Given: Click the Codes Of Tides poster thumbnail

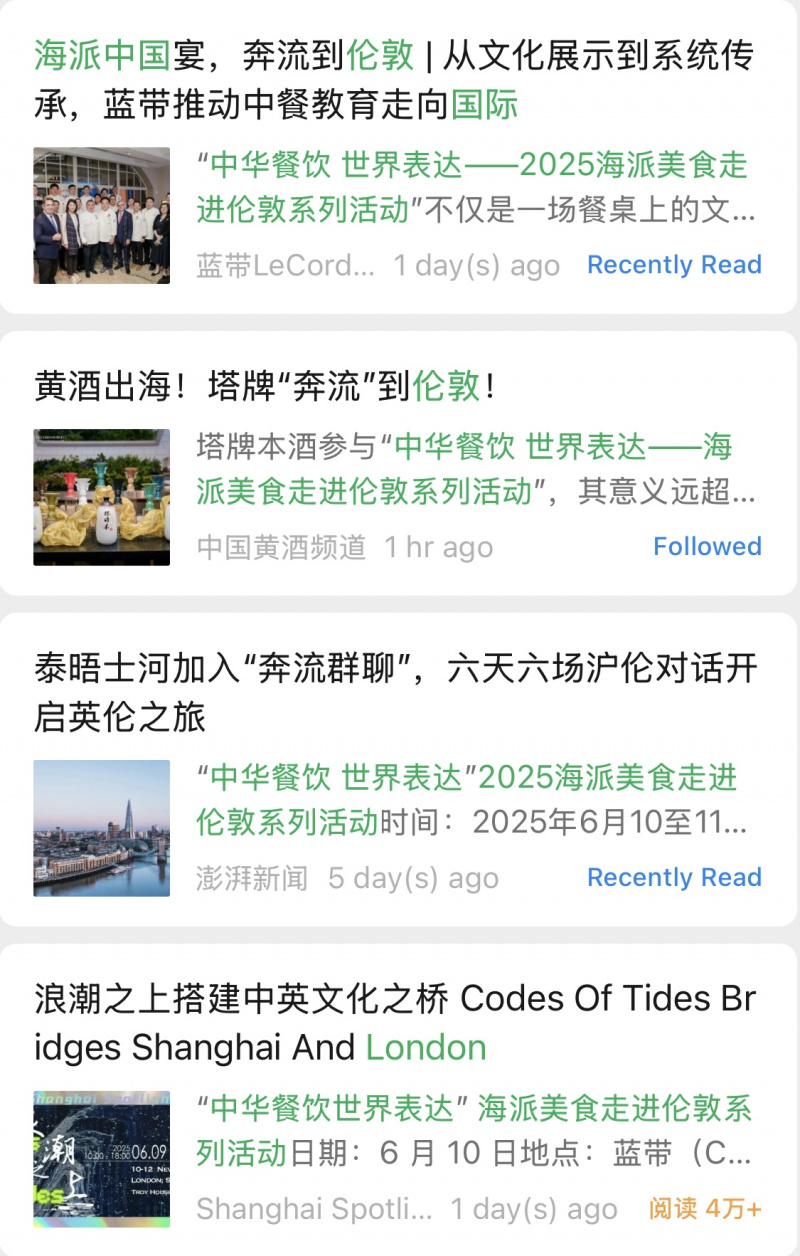Looking at the screenshot, I should tap(101, 1159).
